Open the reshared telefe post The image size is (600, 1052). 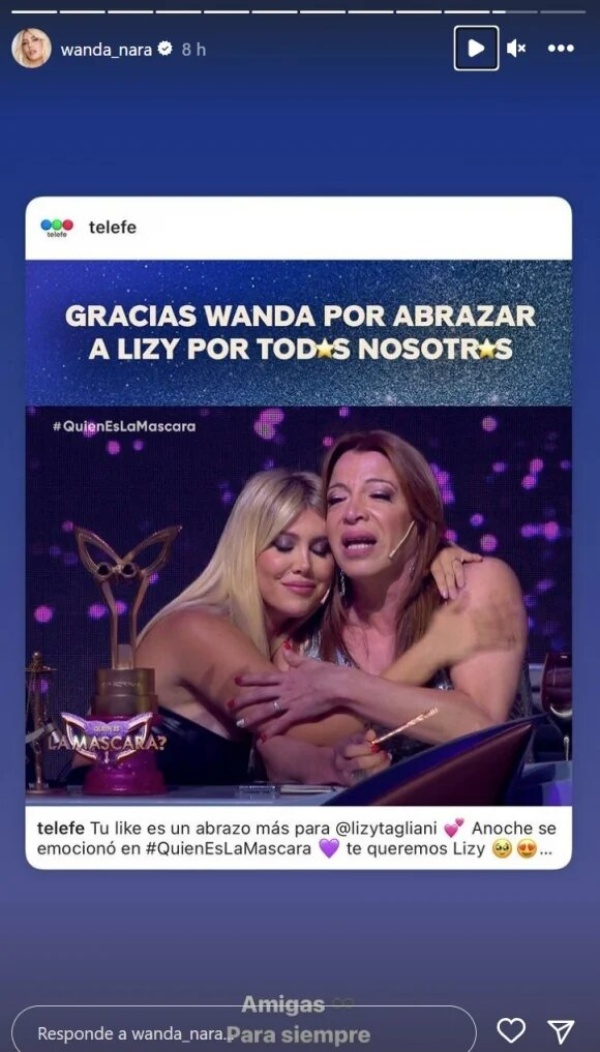point(299,532)
